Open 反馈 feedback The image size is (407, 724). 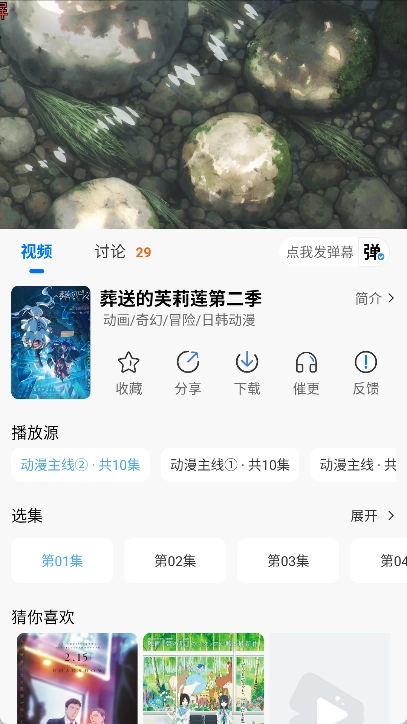[366, 373]
